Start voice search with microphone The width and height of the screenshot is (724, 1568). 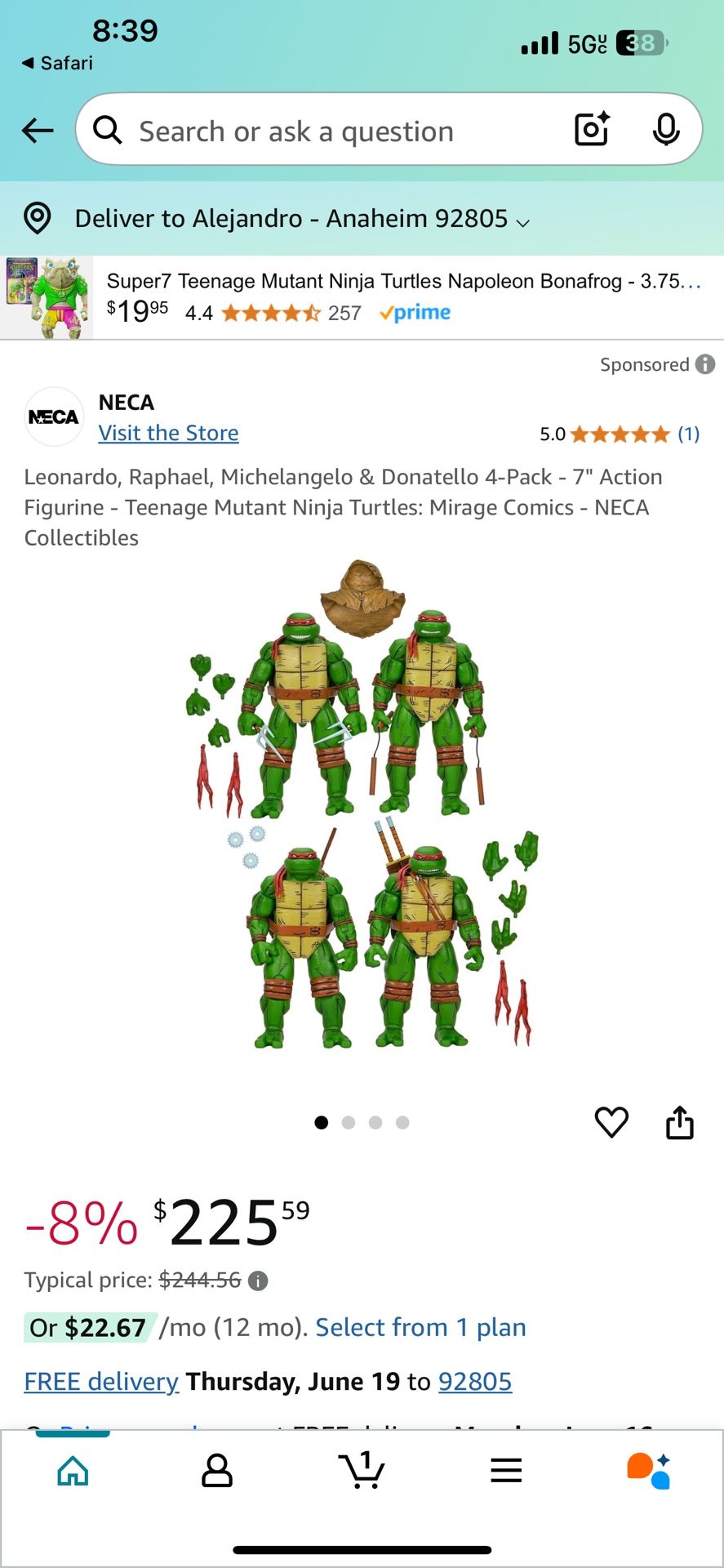[666, 130]
